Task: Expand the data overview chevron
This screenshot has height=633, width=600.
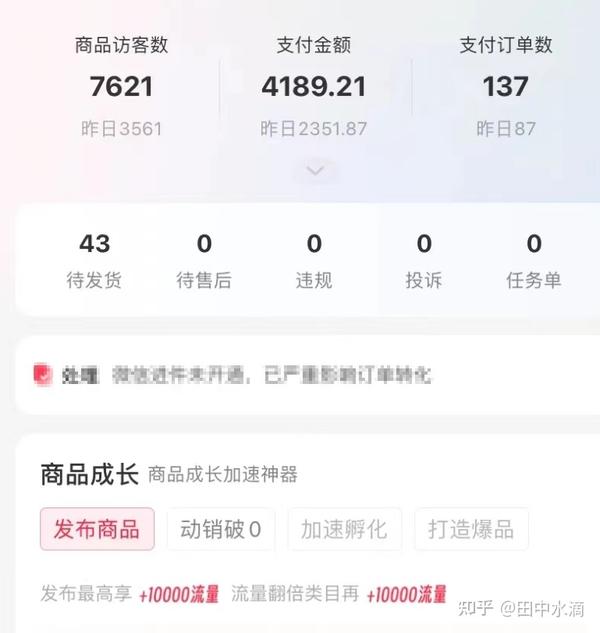Action: 315,171
